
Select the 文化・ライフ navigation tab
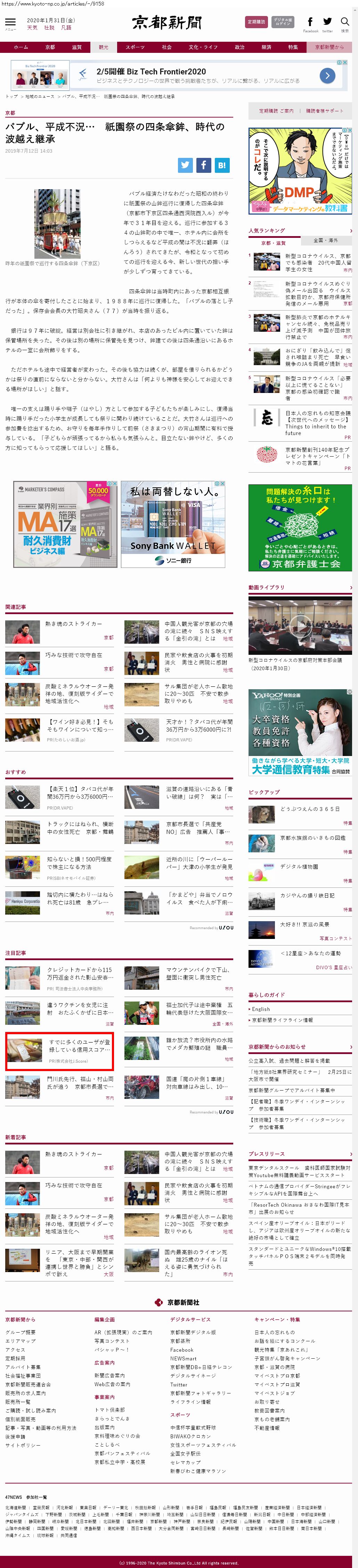pos(203,47)
